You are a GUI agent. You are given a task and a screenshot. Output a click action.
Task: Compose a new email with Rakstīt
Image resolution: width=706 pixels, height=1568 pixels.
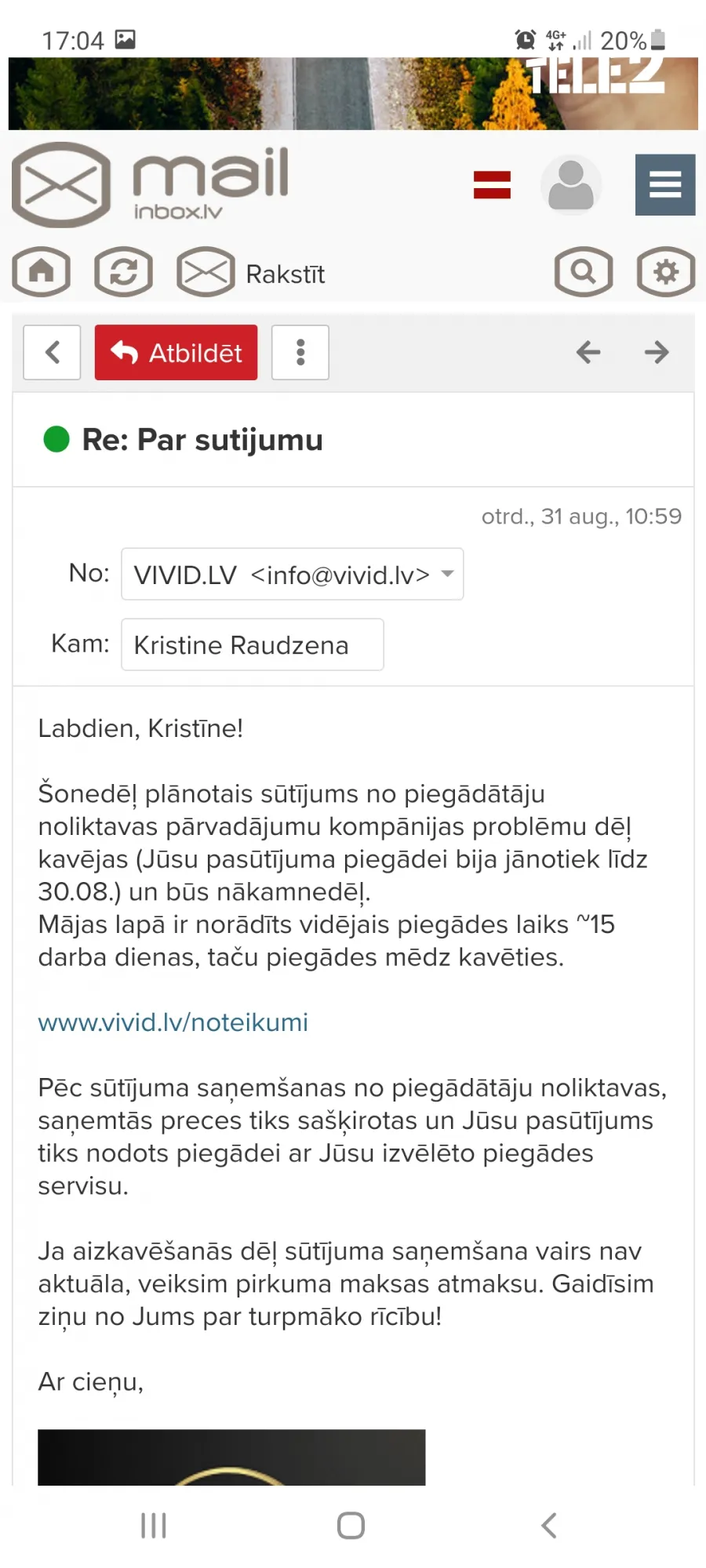point(251,273)
